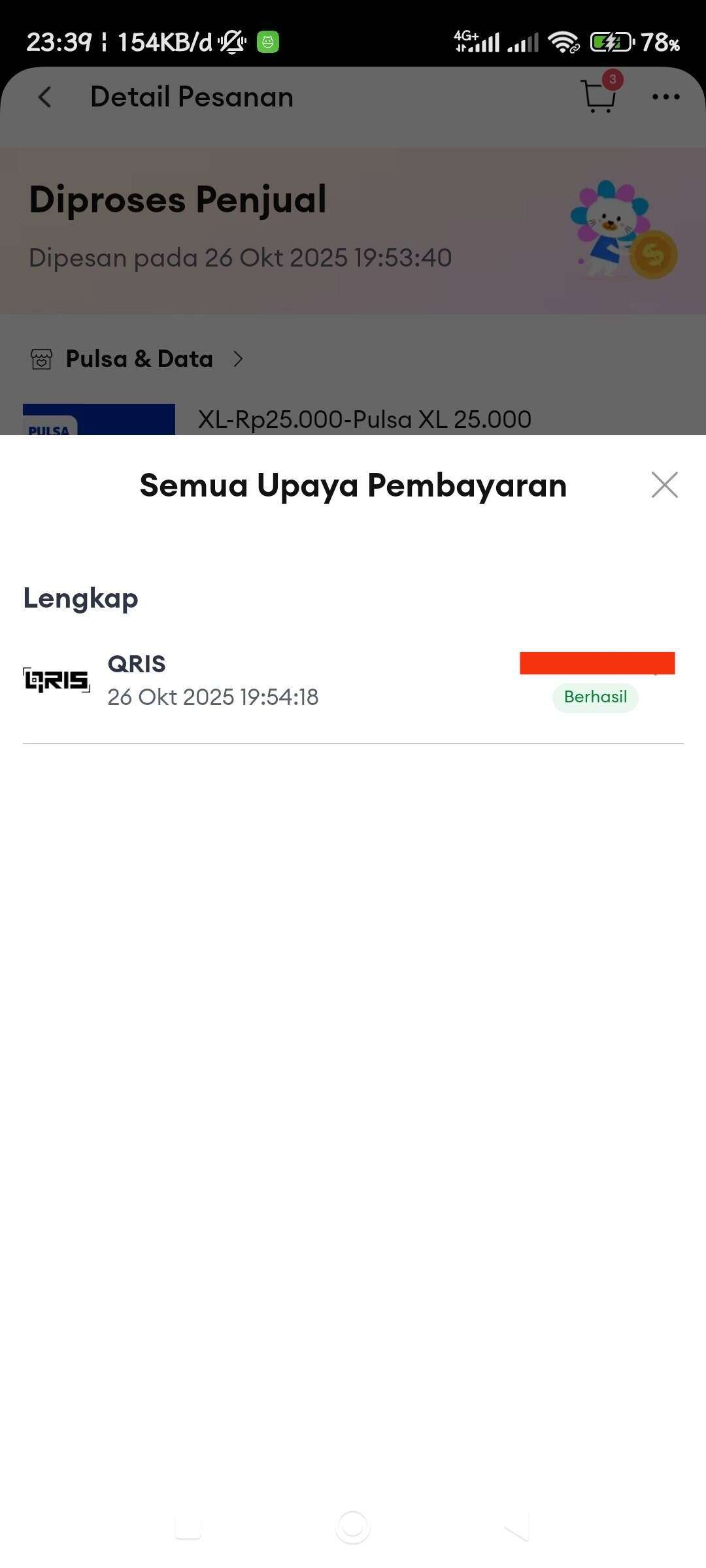Open the three-dot overflow menu
Screen dimensions: 706x1568
665,97
